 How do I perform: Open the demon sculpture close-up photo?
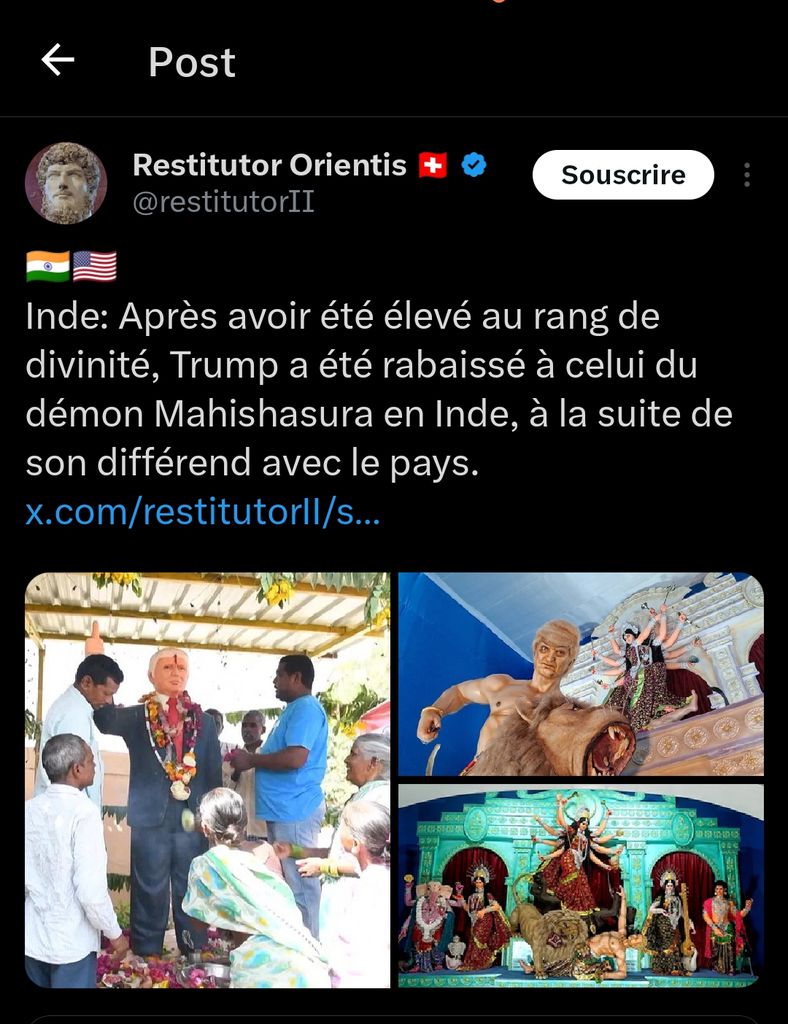(580, 674)
